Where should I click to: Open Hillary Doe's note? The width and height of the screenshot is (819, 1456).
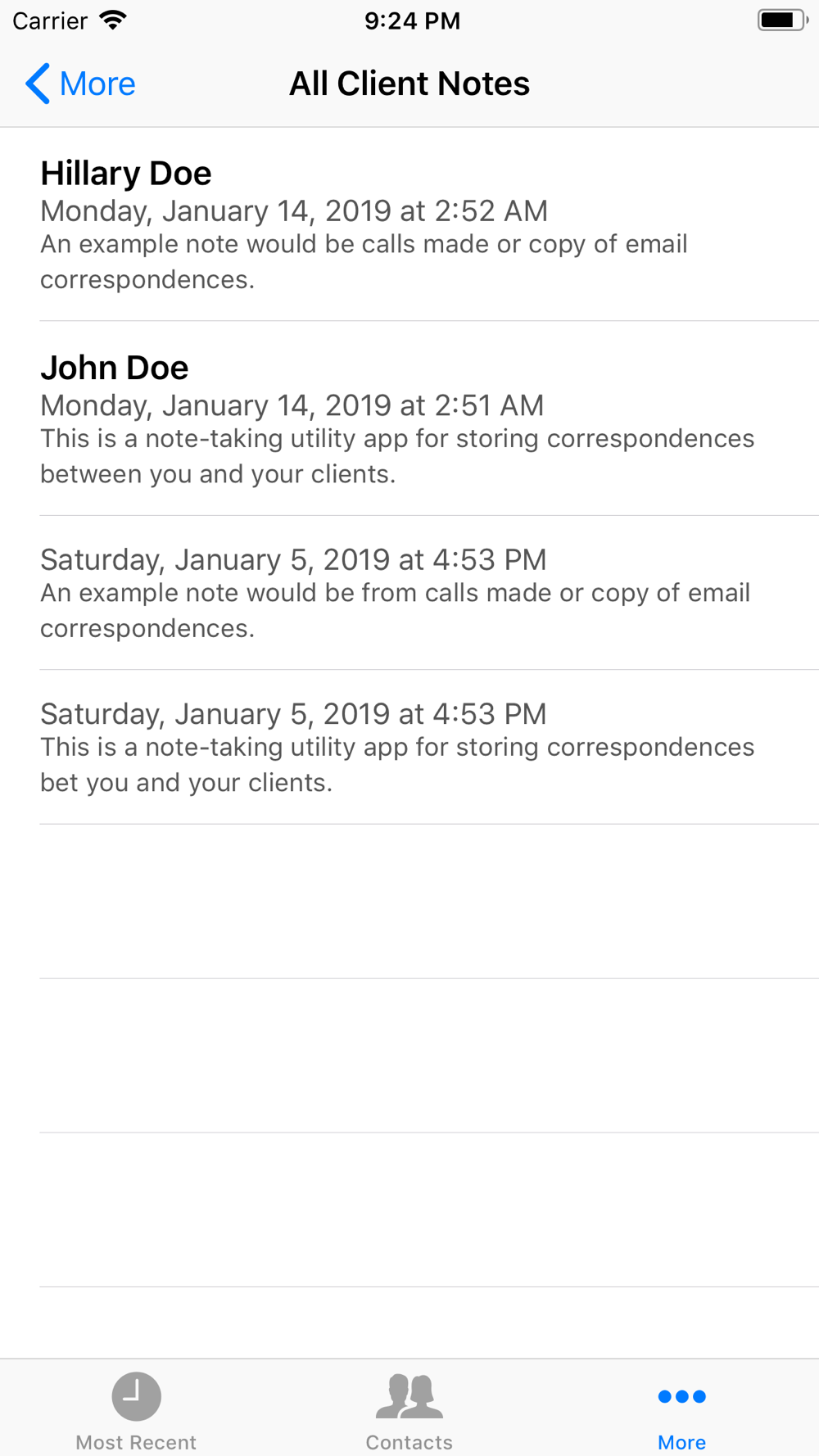pos(409,224)
